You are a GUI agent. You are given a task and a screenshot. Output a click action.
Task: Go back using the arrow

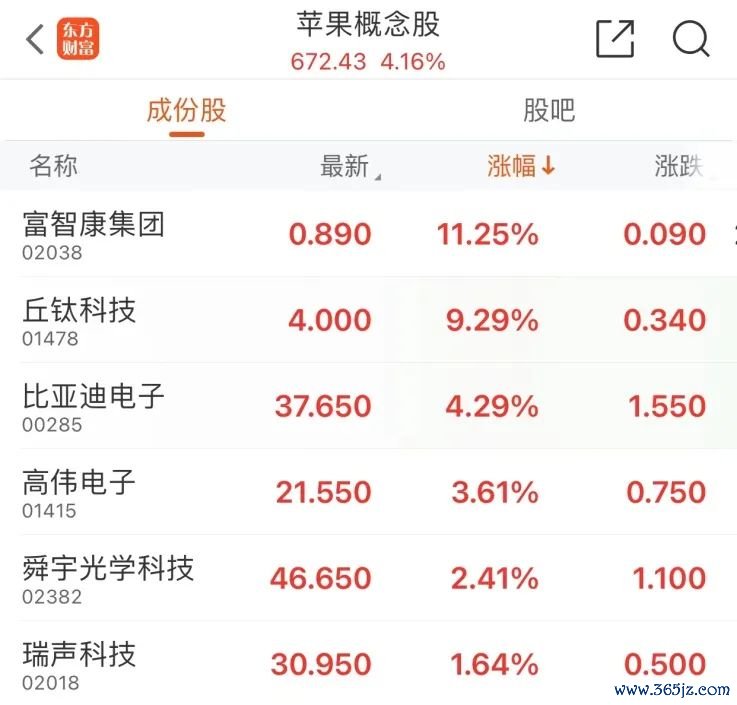[36, 41]
